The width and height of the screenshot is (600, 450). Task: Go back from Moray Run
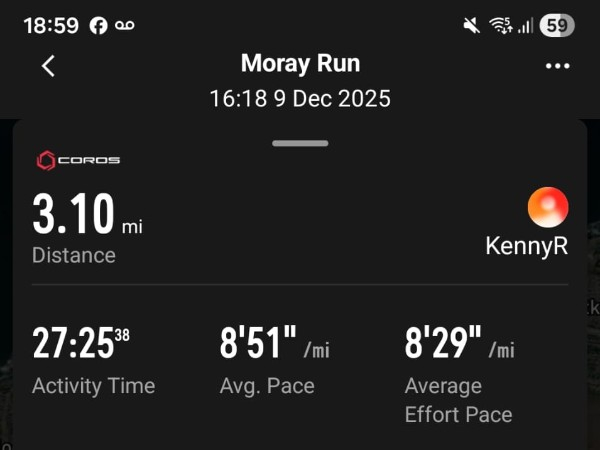pos(48,66)
